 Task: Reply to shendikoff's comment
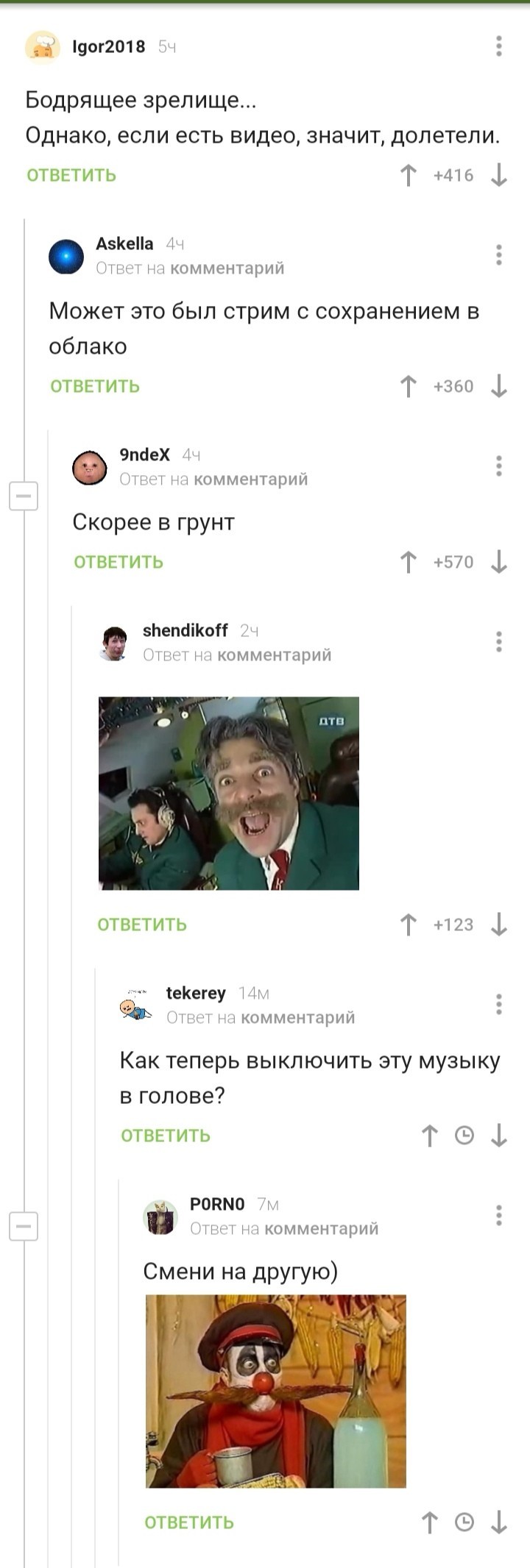click(x=142, y=924)
